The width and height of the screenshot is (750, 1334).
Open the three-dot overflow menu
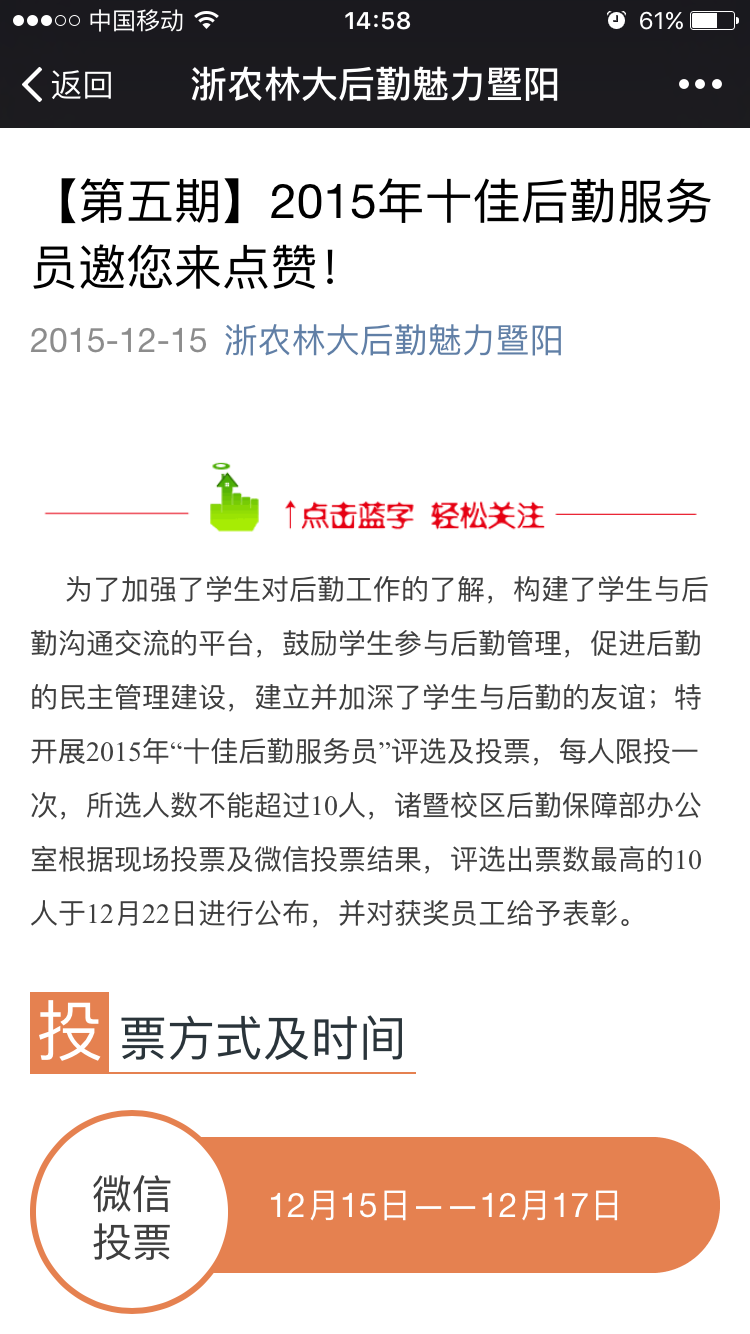tap(700, 85)
